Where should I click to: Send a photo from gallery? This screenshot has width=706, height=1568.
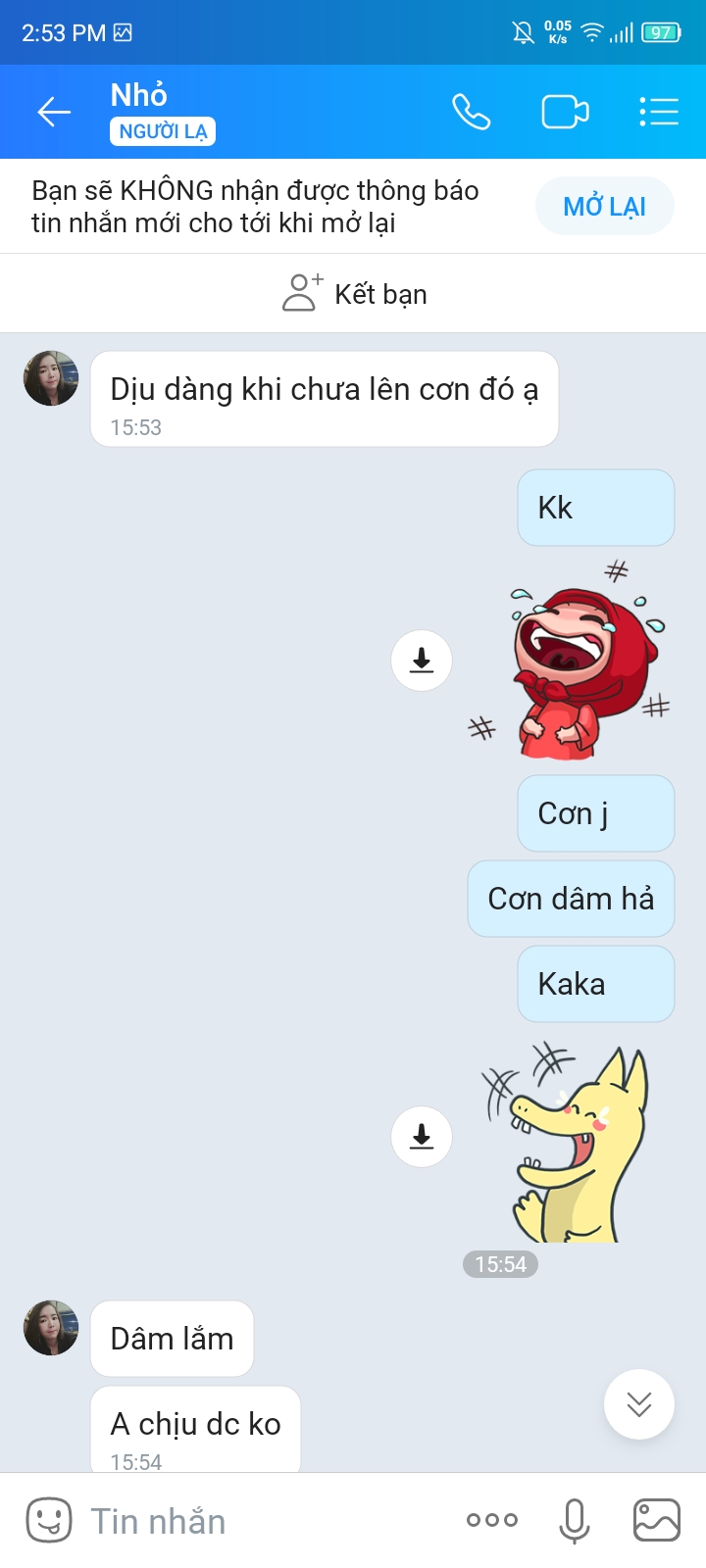657,1521
